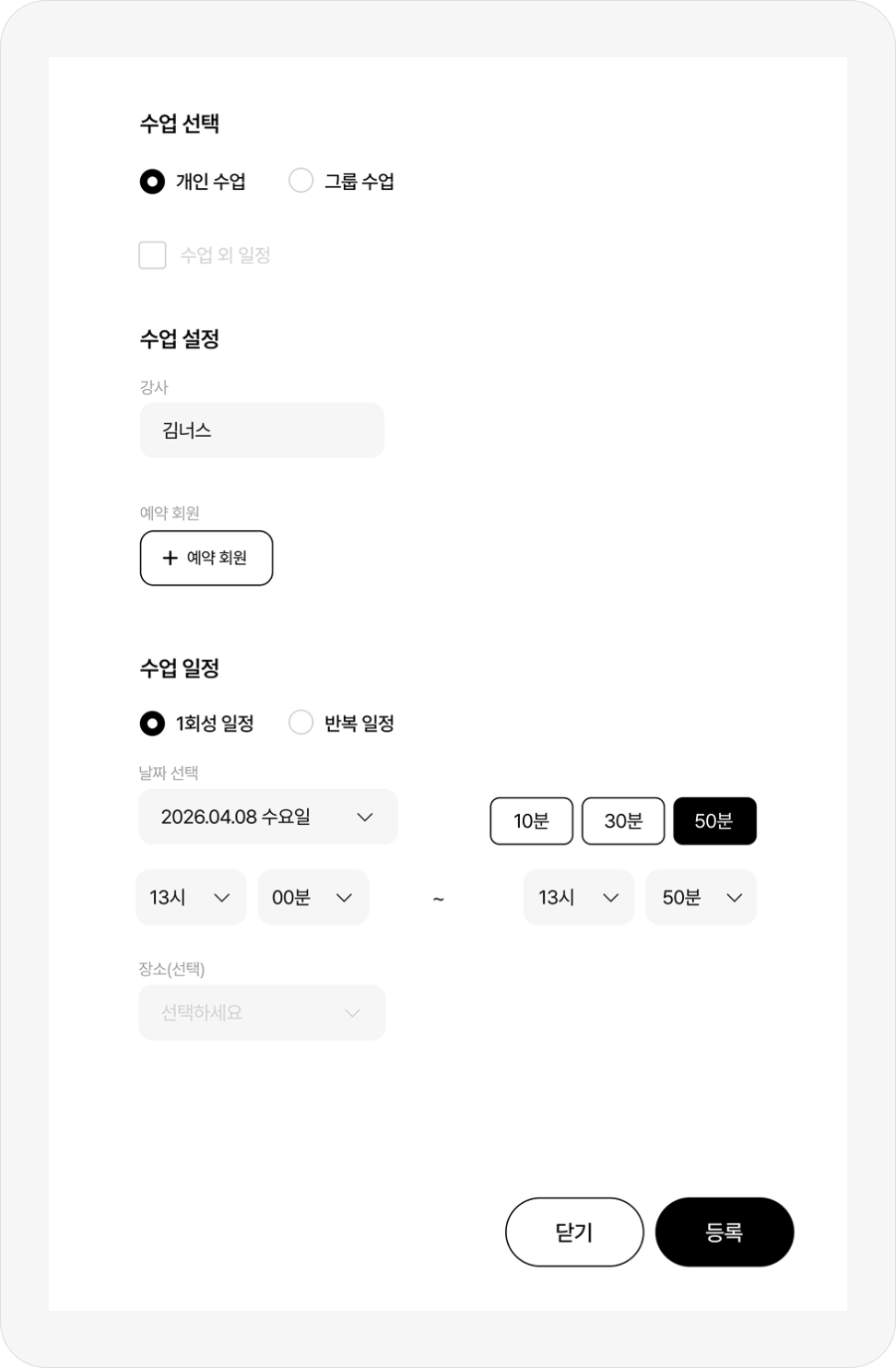The width and height of the screenshot is (896, 1368).
Task: Close the form with 닫기
Action: click(x=574, y=1232)
